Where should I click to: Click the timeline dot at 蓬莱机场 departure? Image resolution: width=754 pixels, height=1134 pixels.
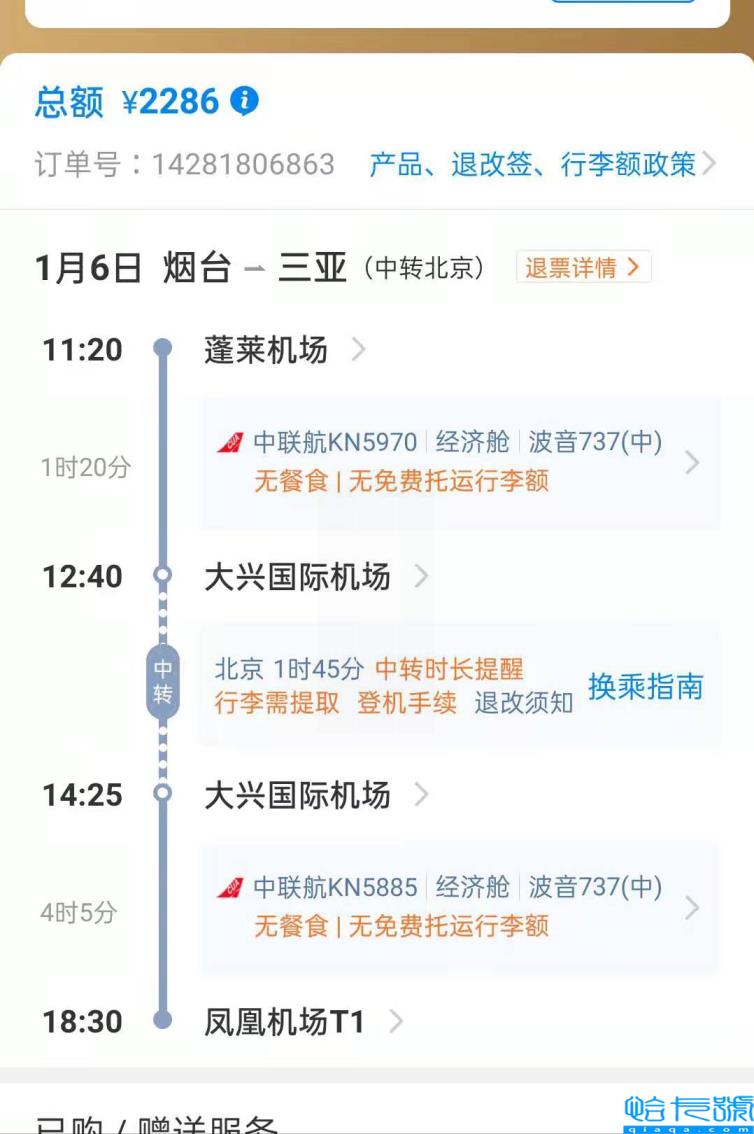161,345
